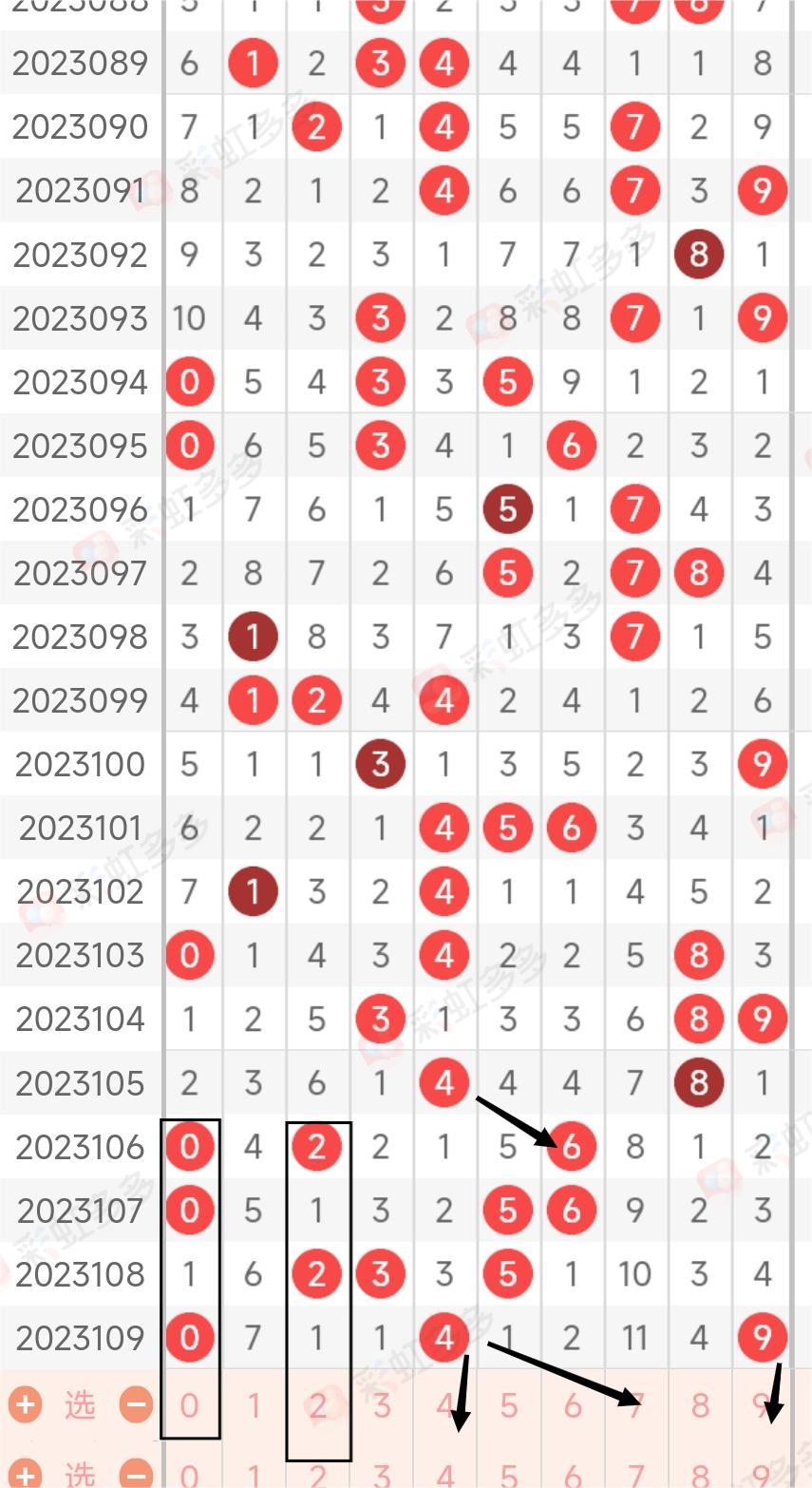Select number 0 in the upper 选 row

190,1404
